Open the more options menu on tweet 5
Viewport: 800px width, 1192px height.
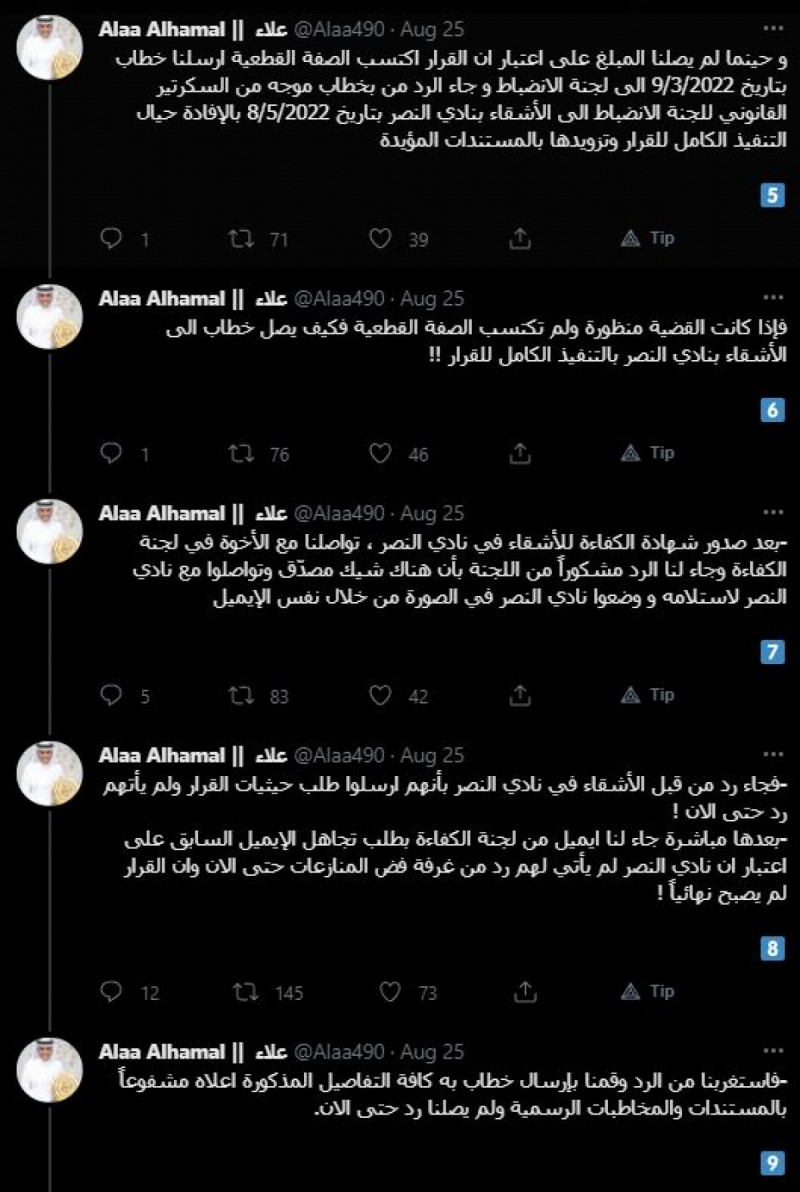tap(770, 26)
